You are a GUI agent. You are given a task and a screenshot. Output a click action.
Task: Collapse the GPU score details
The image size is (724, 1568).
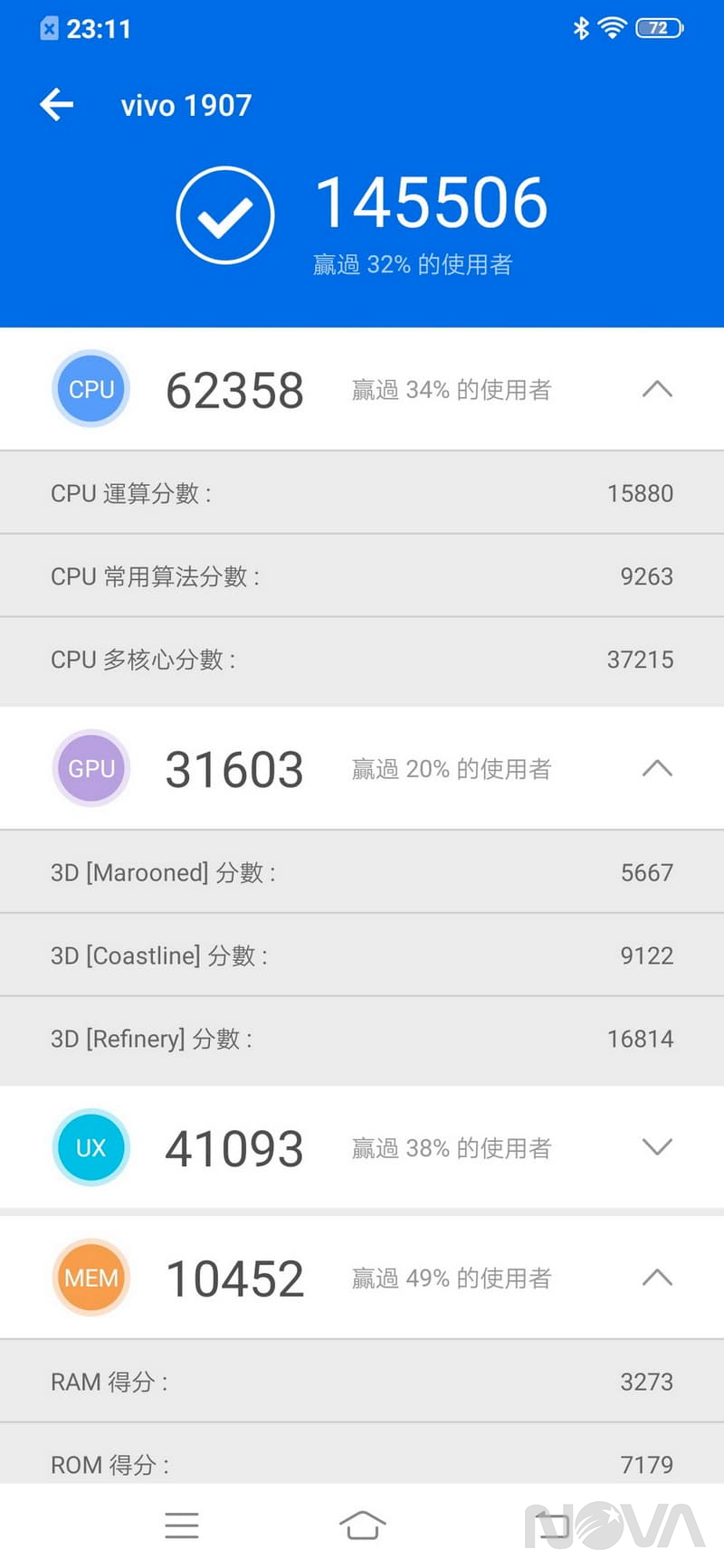(657, 768)
